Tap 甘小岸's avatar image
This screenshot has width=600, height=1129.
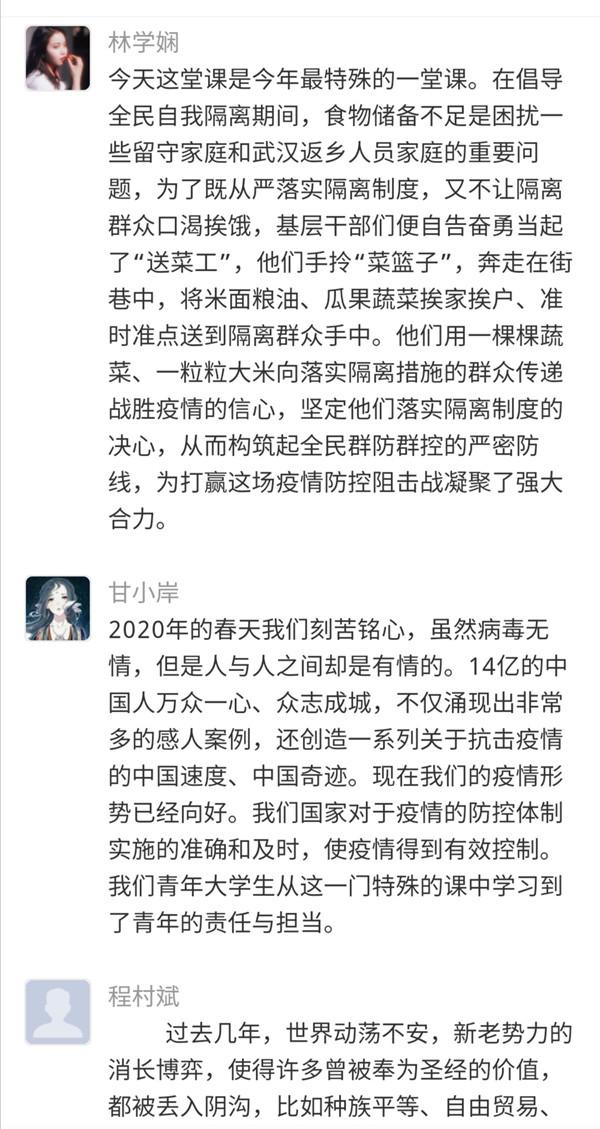(x=58, y=608)
